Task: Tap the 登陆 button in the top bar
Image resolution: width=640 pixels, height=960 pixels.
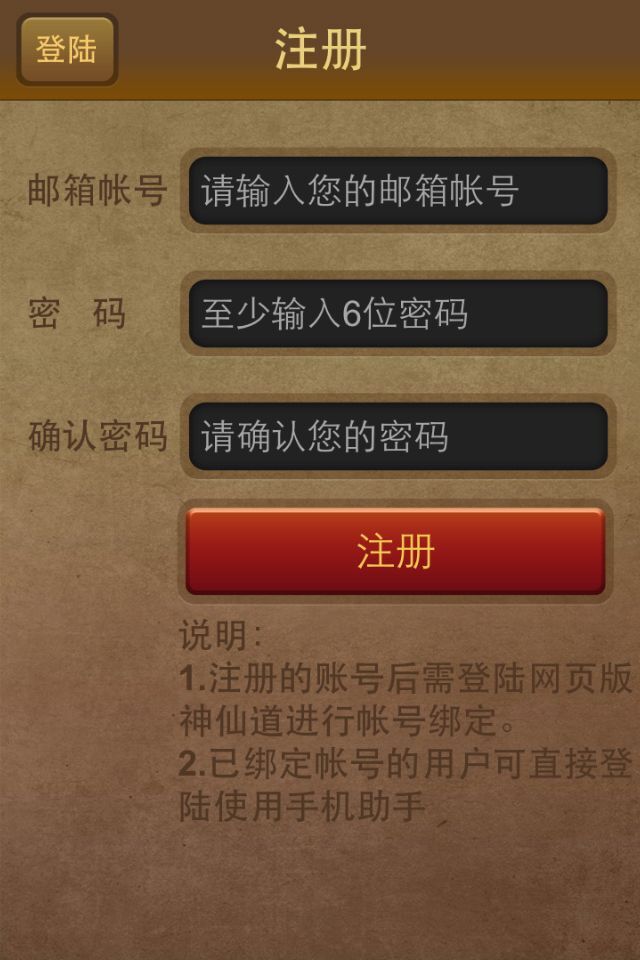Action: [x=67, y=49]
